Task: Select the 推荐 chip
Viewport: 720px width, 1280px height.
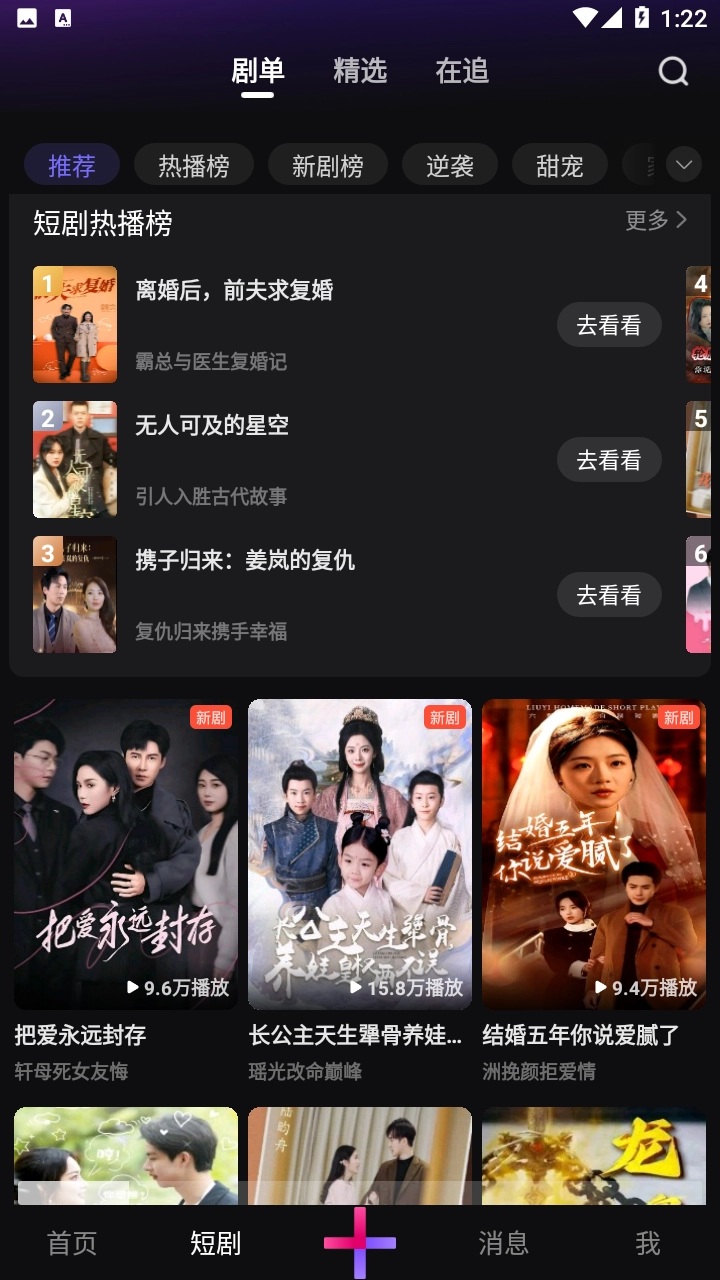Action: (x=72, y=166)
